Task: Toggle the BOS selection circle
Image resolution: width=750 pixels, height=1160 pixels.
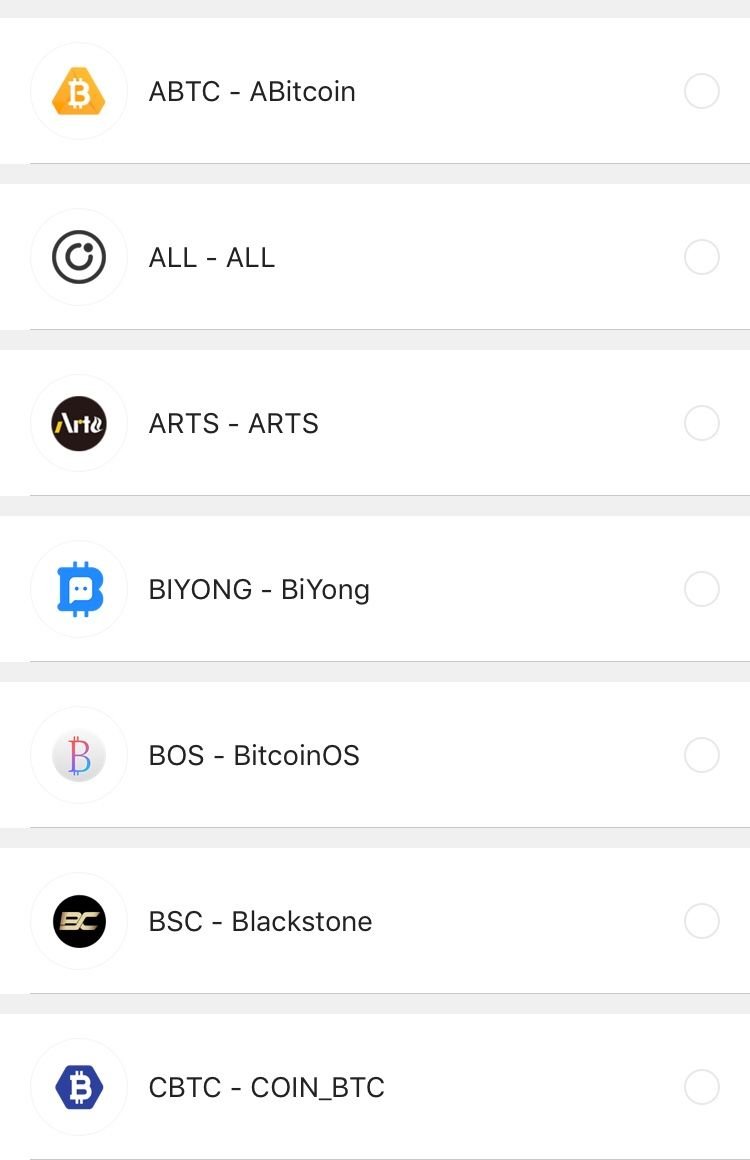Action: (702, 755)
